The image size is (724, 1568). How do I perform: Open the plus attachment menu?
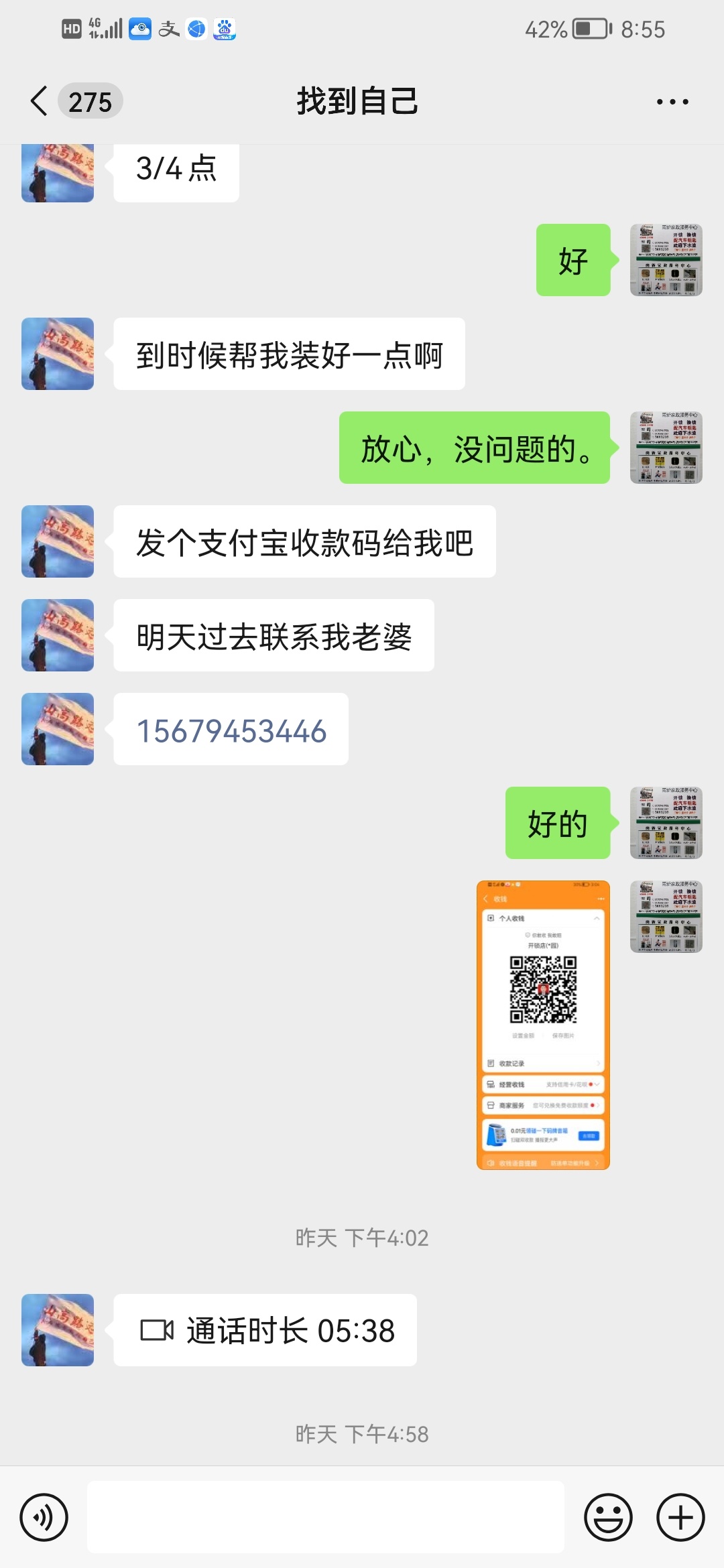(x=680, y=1517)
